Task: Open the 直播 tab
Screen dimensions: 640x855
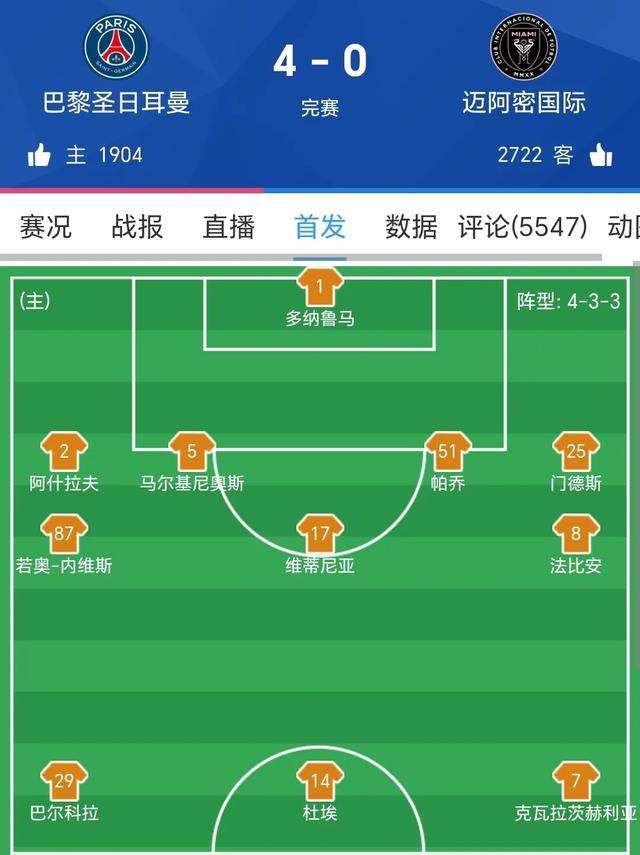Action: (228, 227)
